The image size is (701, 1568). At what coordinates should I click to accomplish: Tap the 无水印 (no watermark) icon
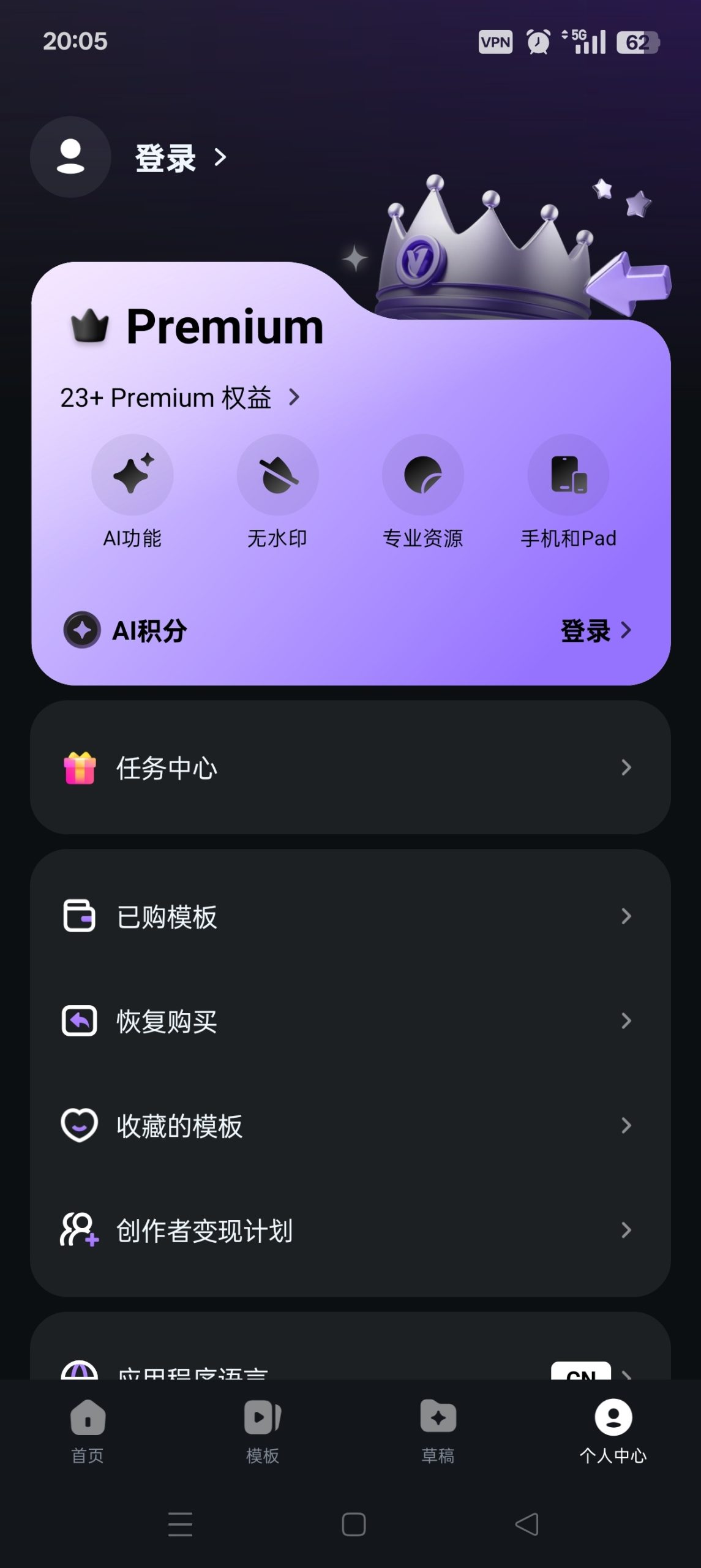coord(277,475)
